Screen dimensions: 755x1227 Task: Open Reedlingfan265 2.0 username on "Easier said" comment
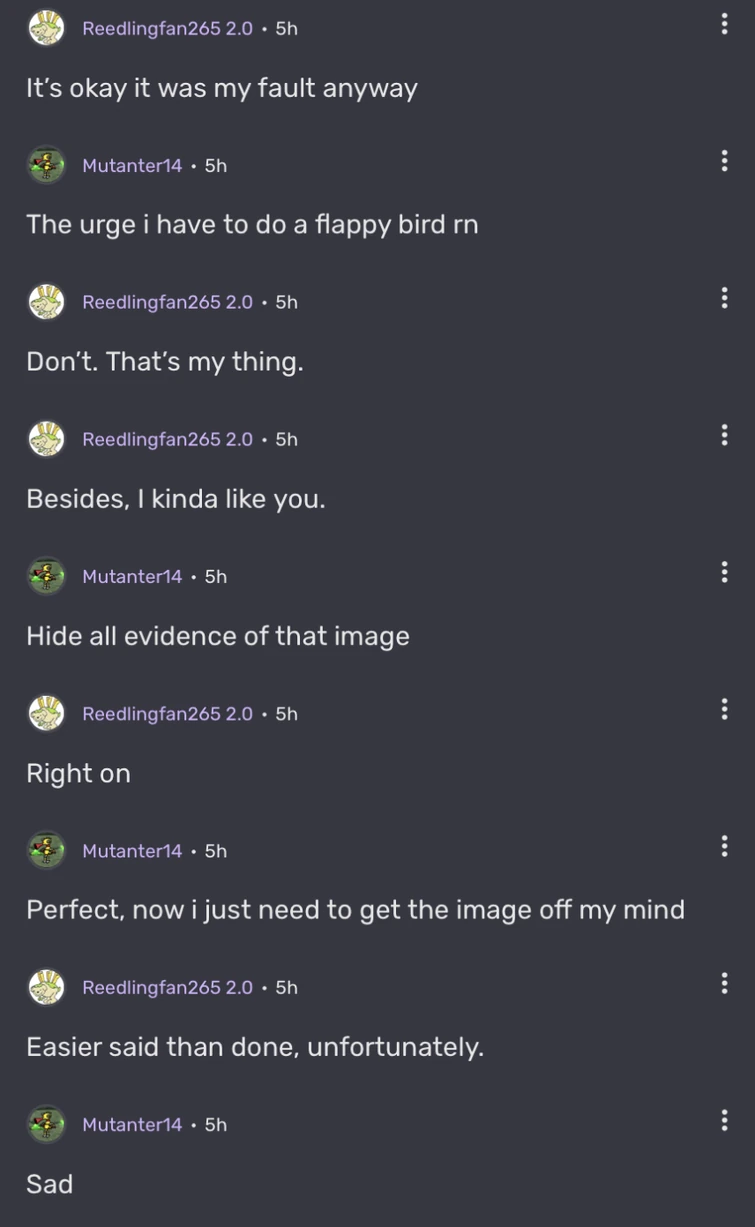coord(167,988)
